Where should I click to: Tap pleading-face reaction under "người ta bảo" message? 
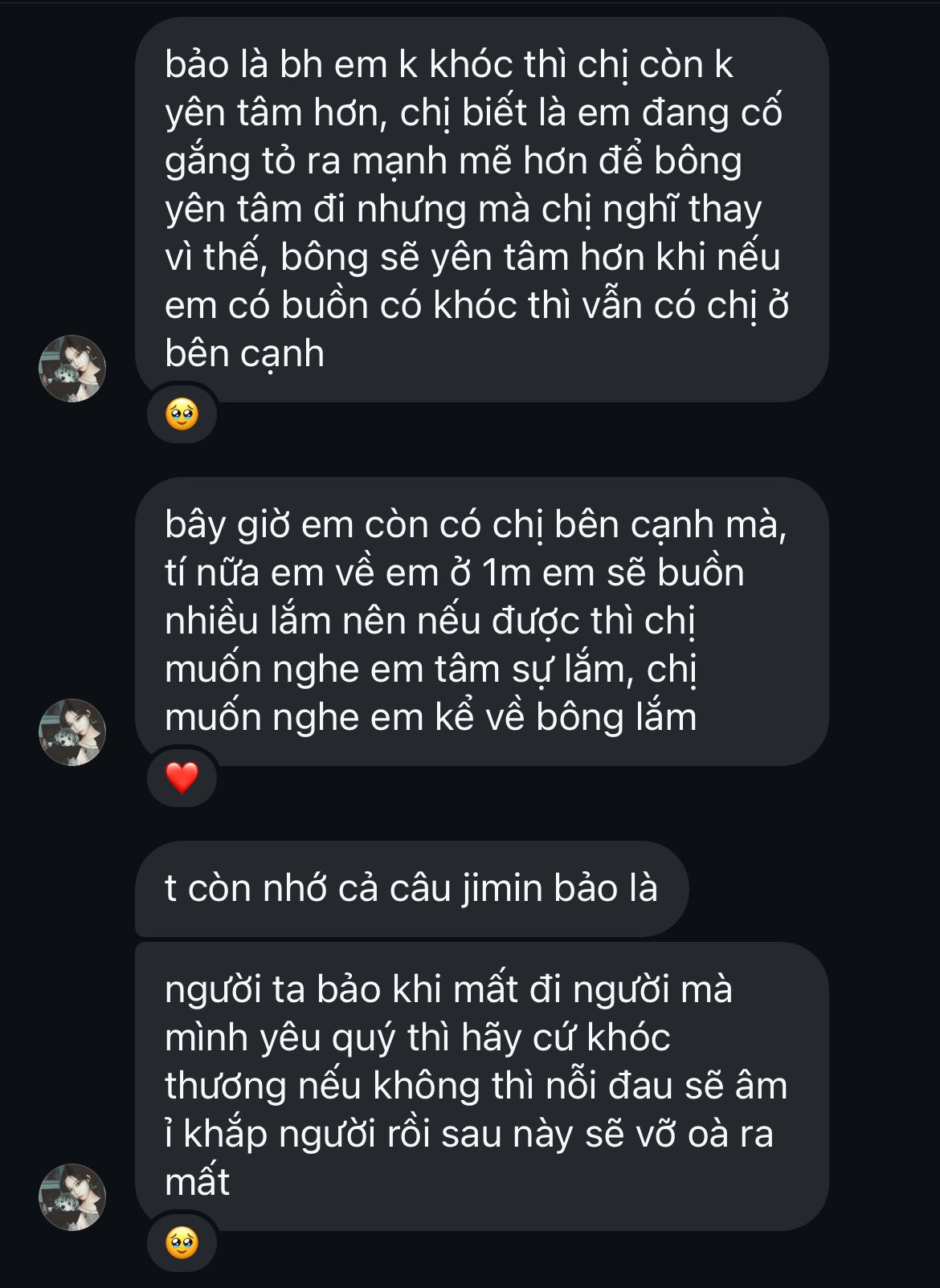coord(182,1243)
